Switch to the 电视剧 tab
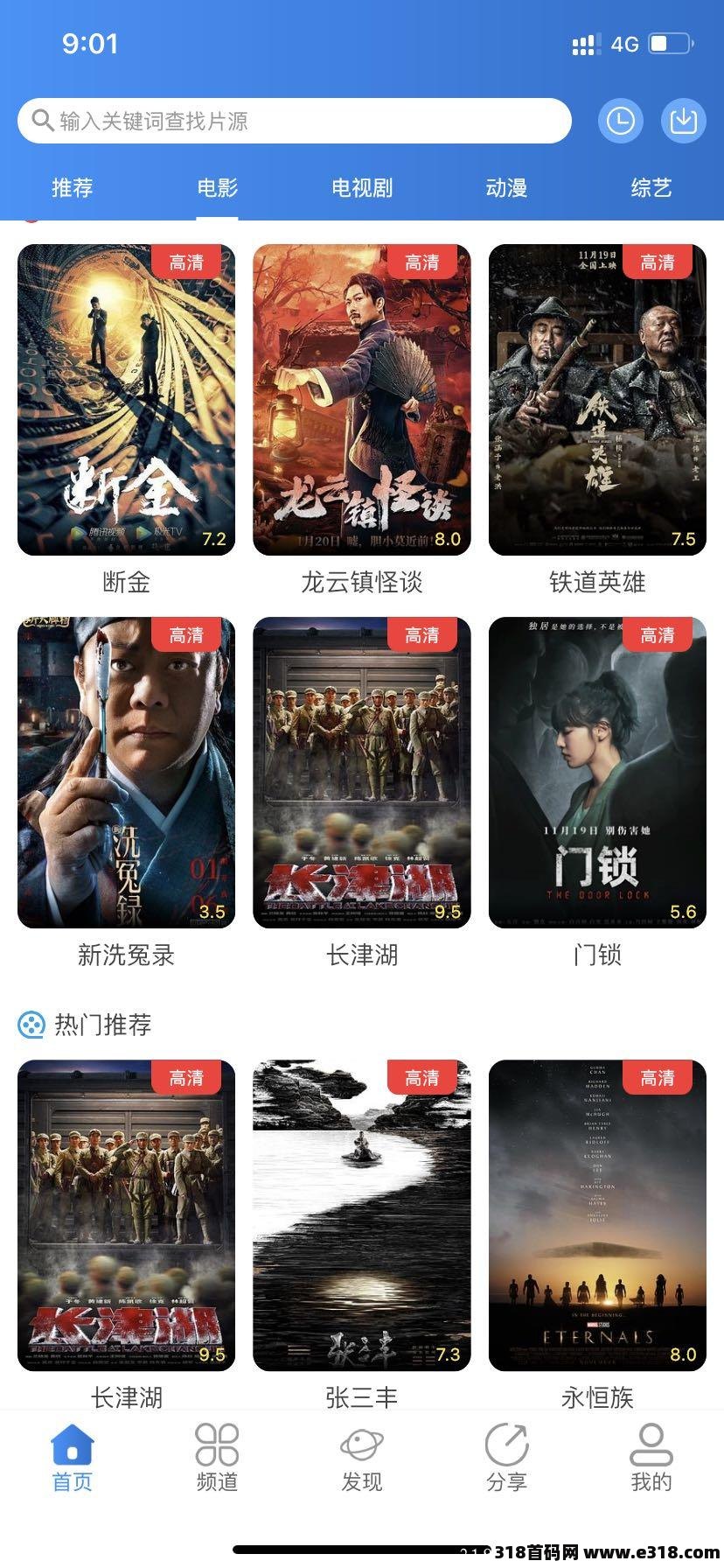 362,187
